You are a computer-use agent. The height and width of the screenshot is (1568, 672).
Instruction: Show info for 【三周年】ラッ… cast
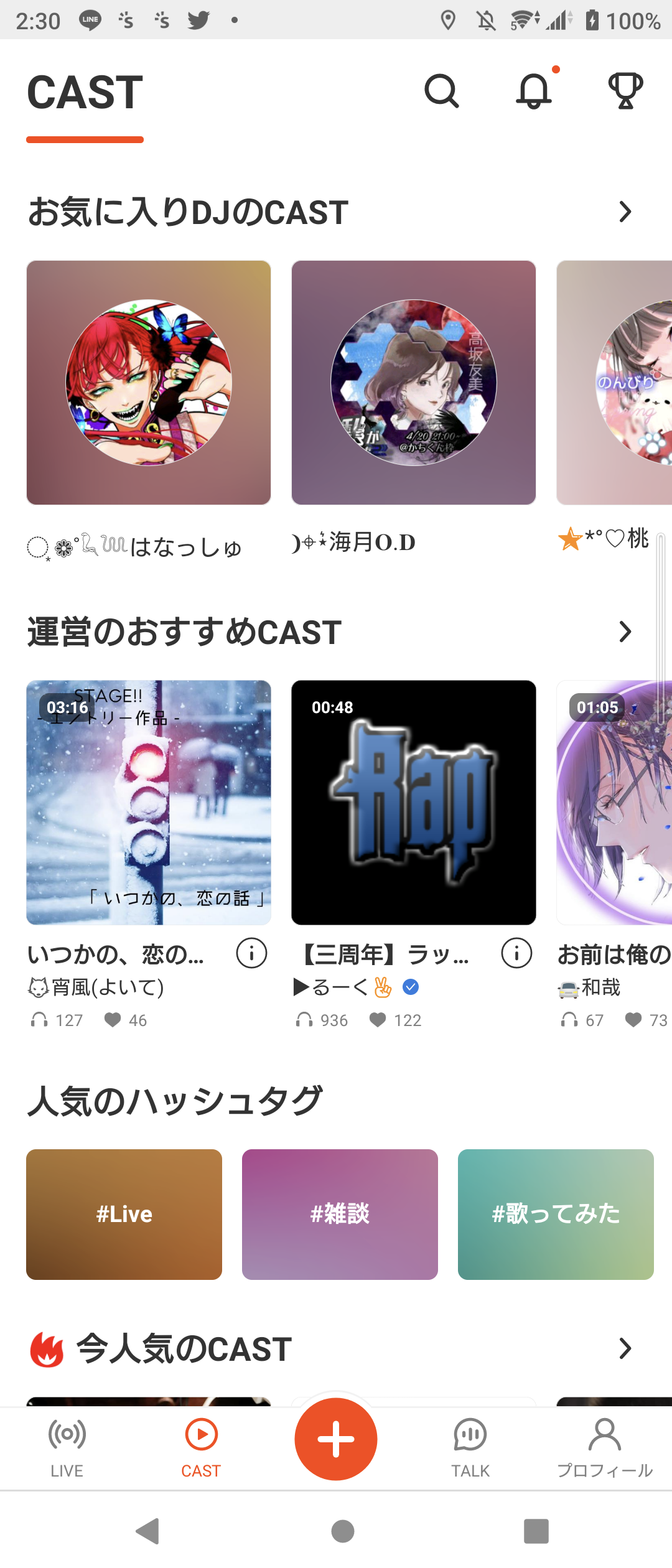(x=516, y=953)
